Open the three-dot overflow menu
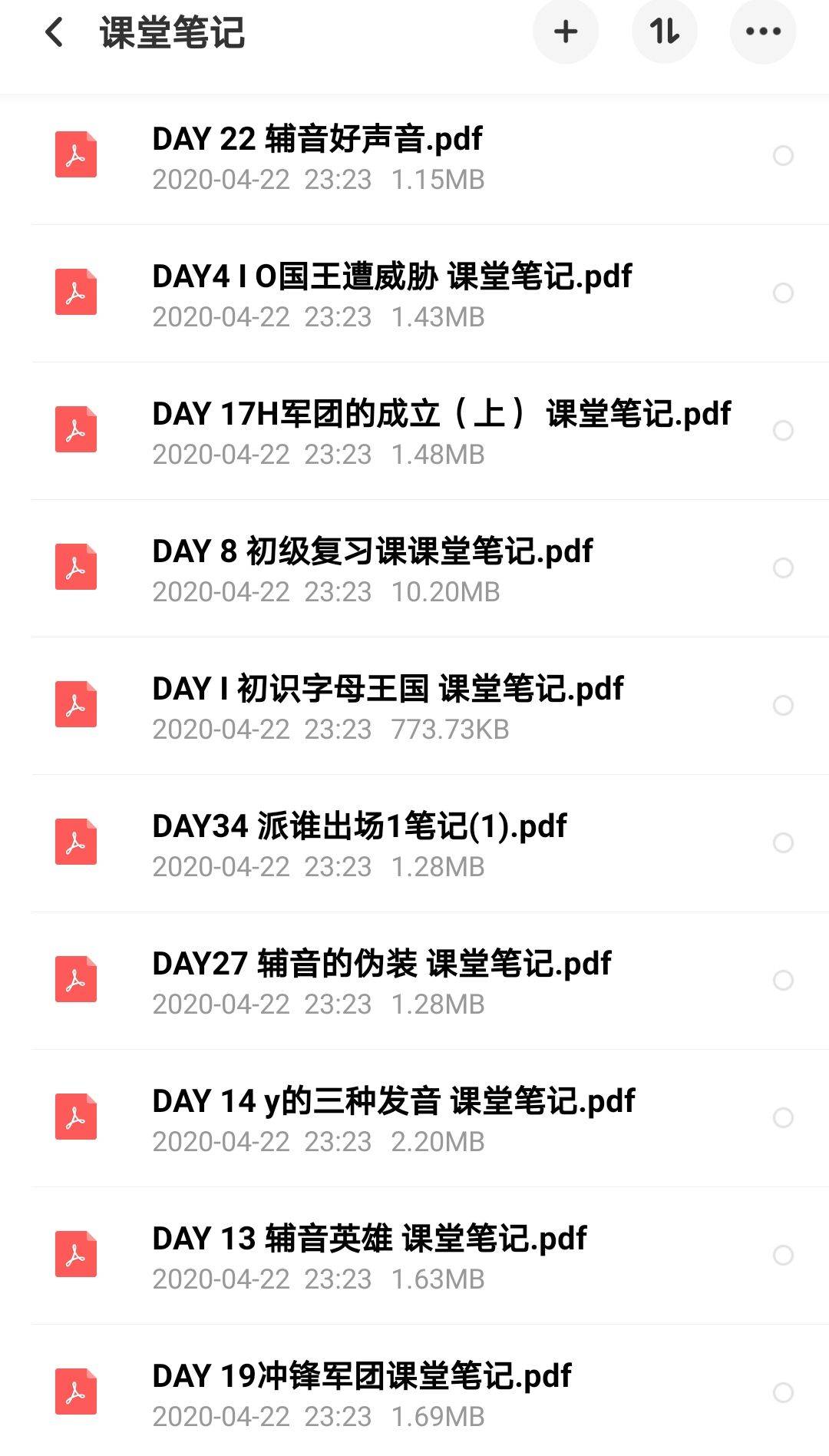The height and width of the screenshot is (1456, 829). 763,31
